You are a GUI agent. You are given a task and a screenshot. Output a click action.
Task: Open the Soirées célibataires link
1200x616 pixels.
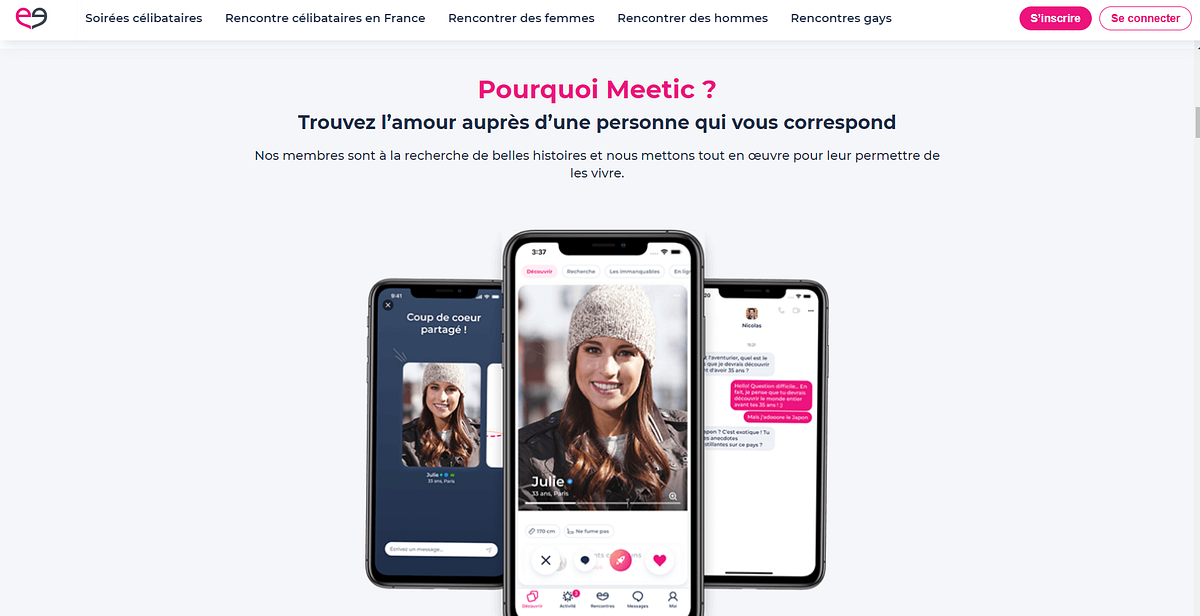pos(143,18)
